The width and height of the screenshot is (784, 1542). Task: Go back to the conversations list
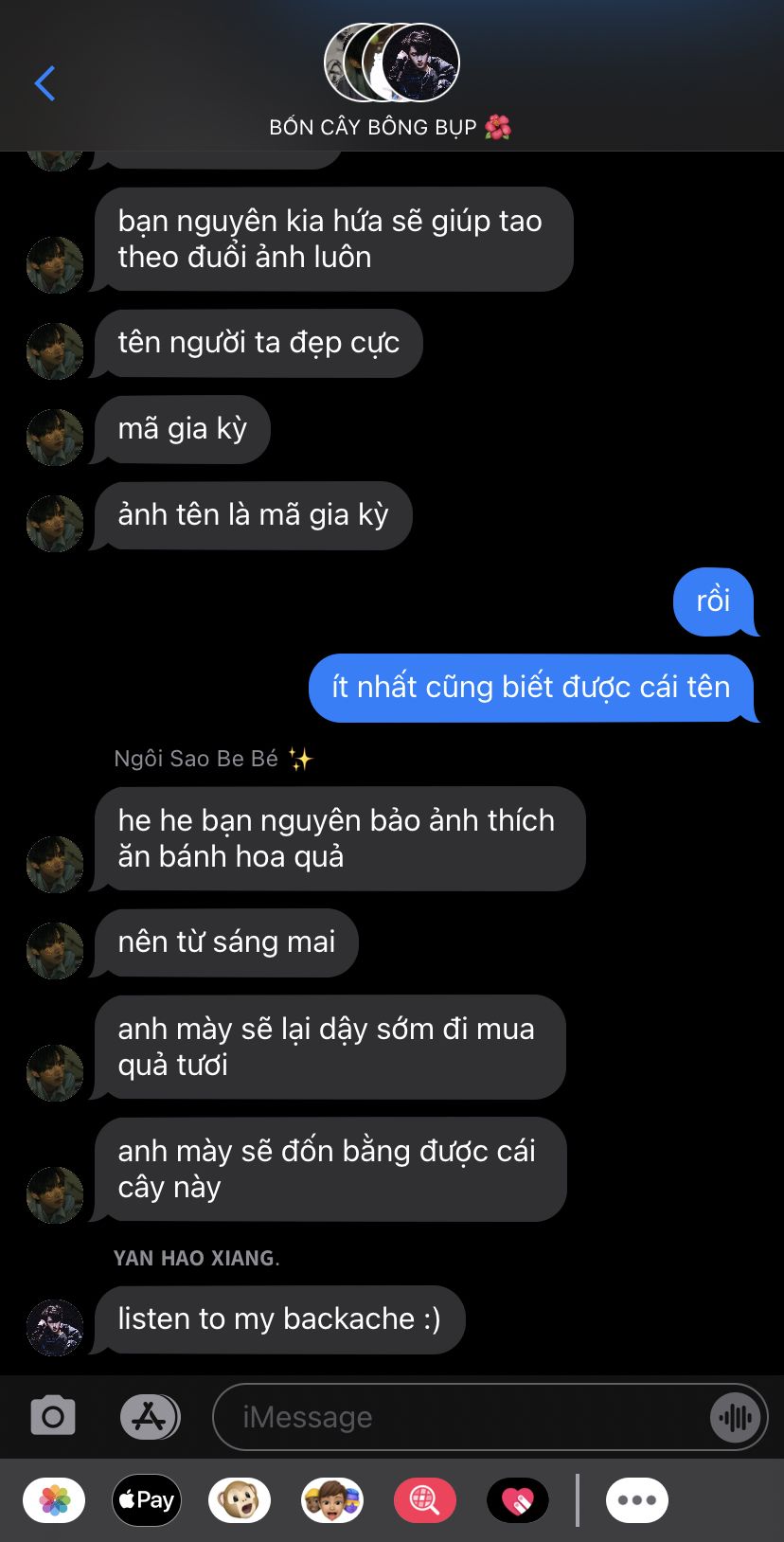coord(45,83)
